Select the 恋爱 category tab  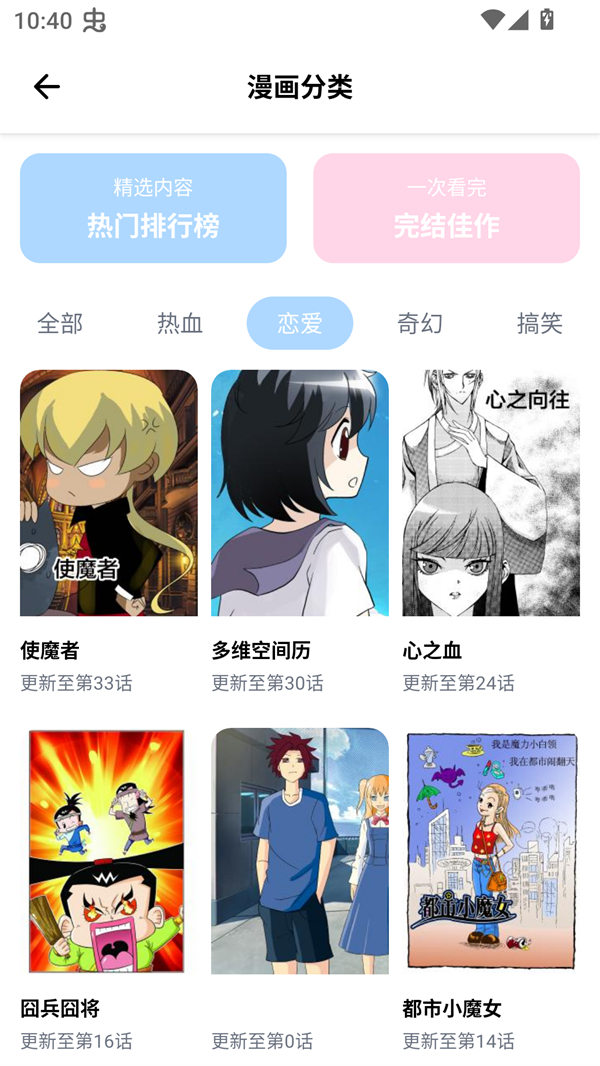pos(300,323)
